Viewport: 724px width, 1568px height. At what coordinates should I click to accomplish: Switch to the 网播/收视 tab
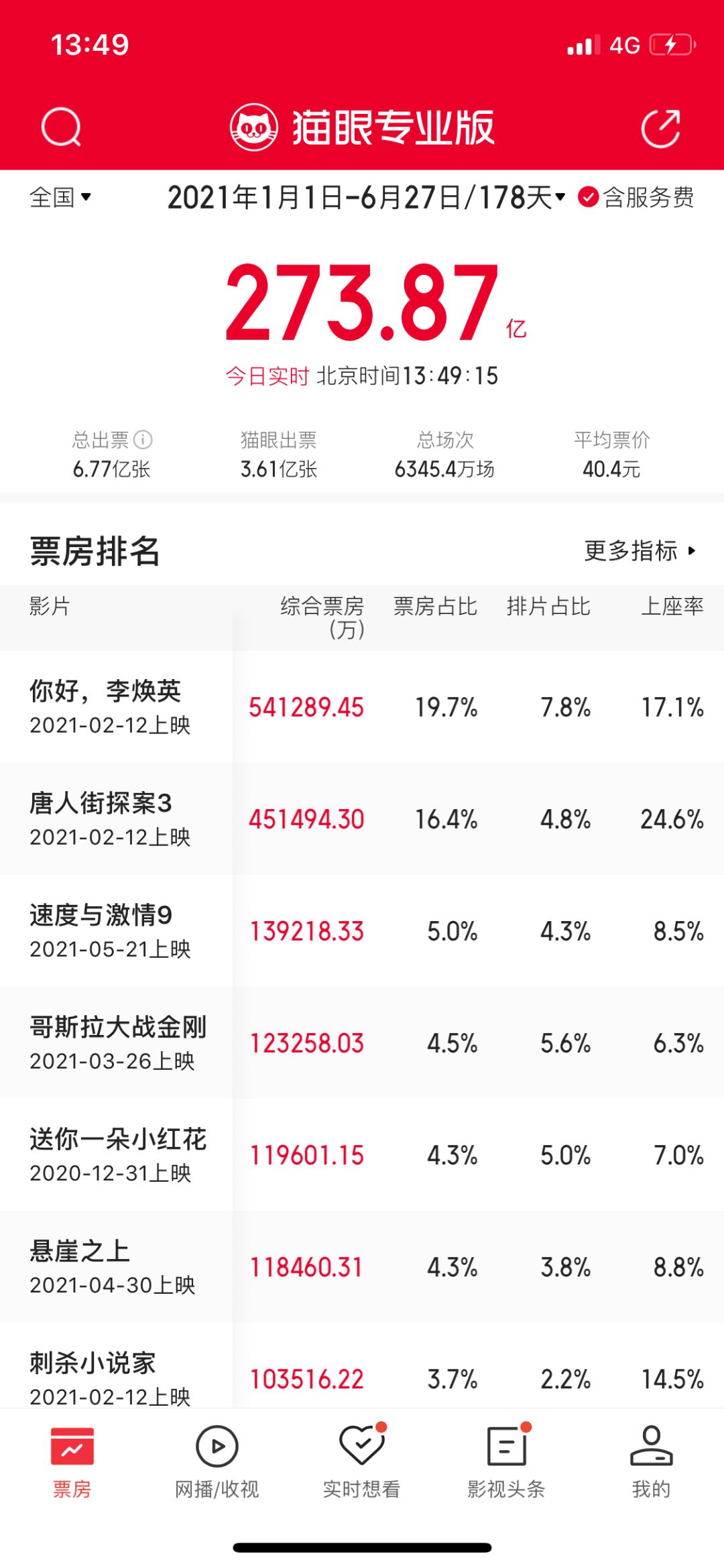217,1463
